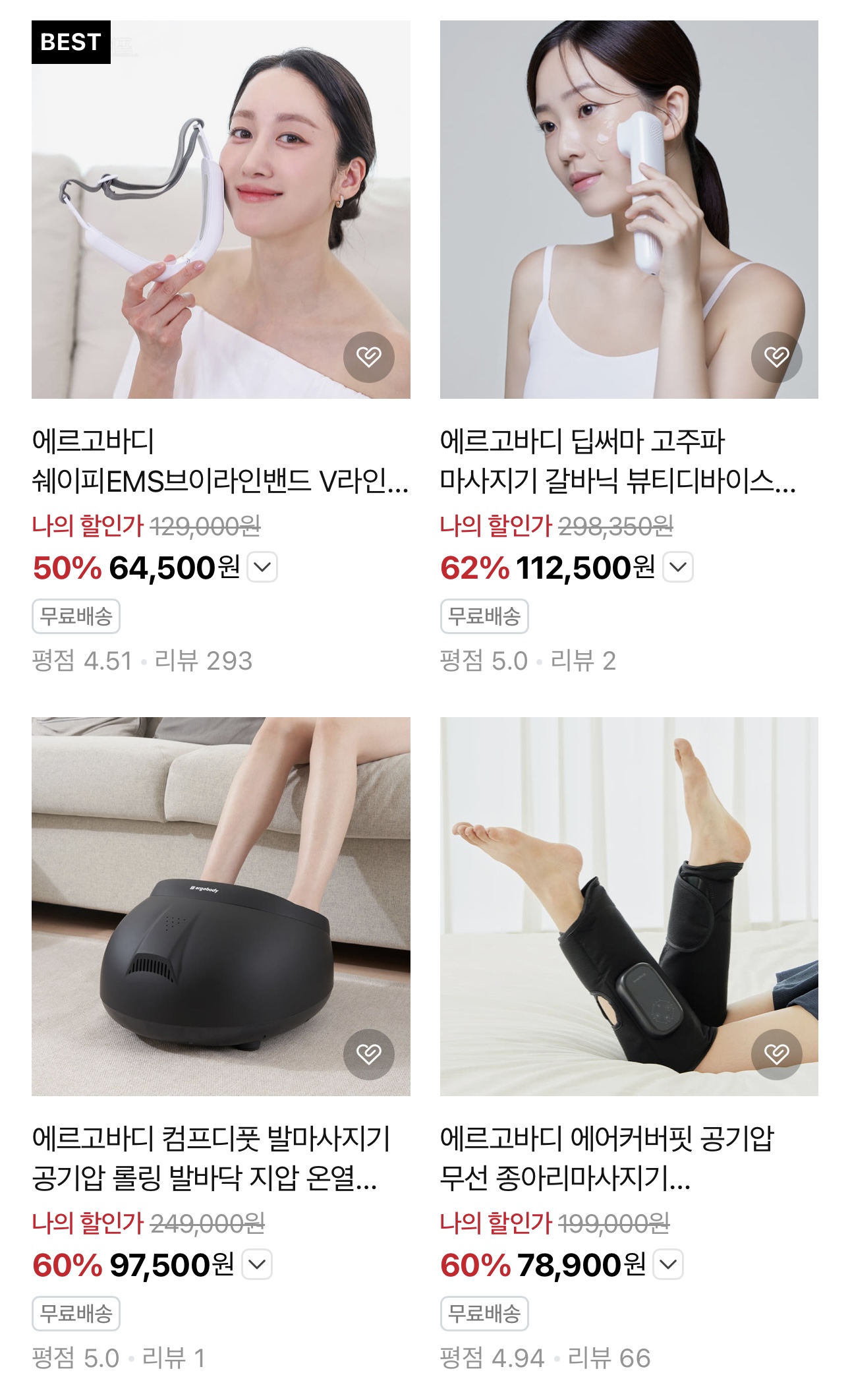Add the V라인 band to wishlist
850x1400 pixels.
[369, 357]
